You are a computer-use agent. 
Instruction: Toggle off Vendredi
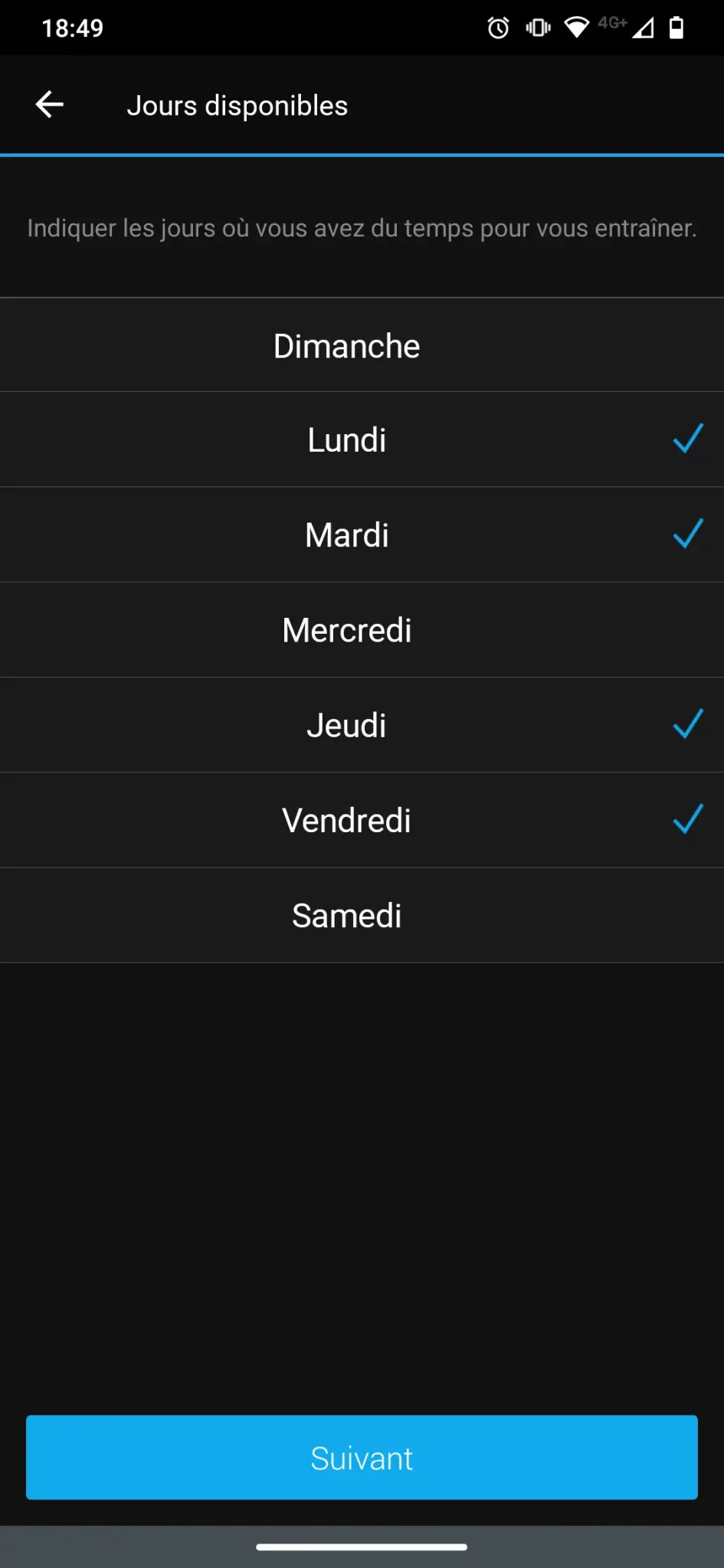[362, 820]
